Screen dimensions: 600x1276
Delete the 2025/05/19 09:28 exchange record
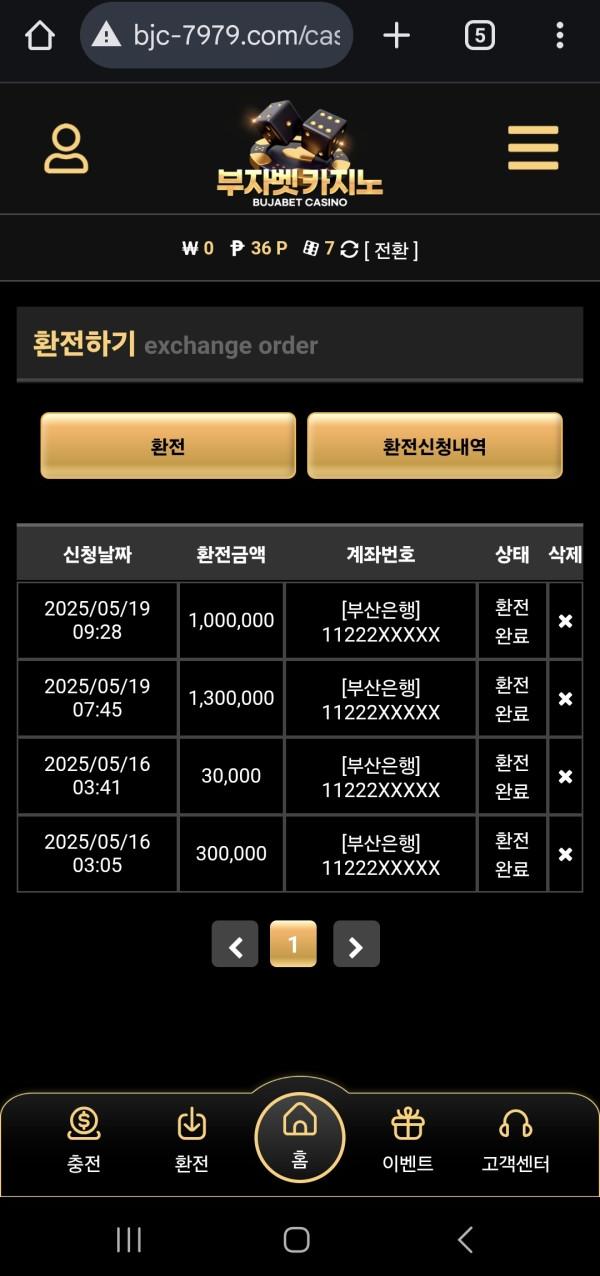(x=565, y=621)
